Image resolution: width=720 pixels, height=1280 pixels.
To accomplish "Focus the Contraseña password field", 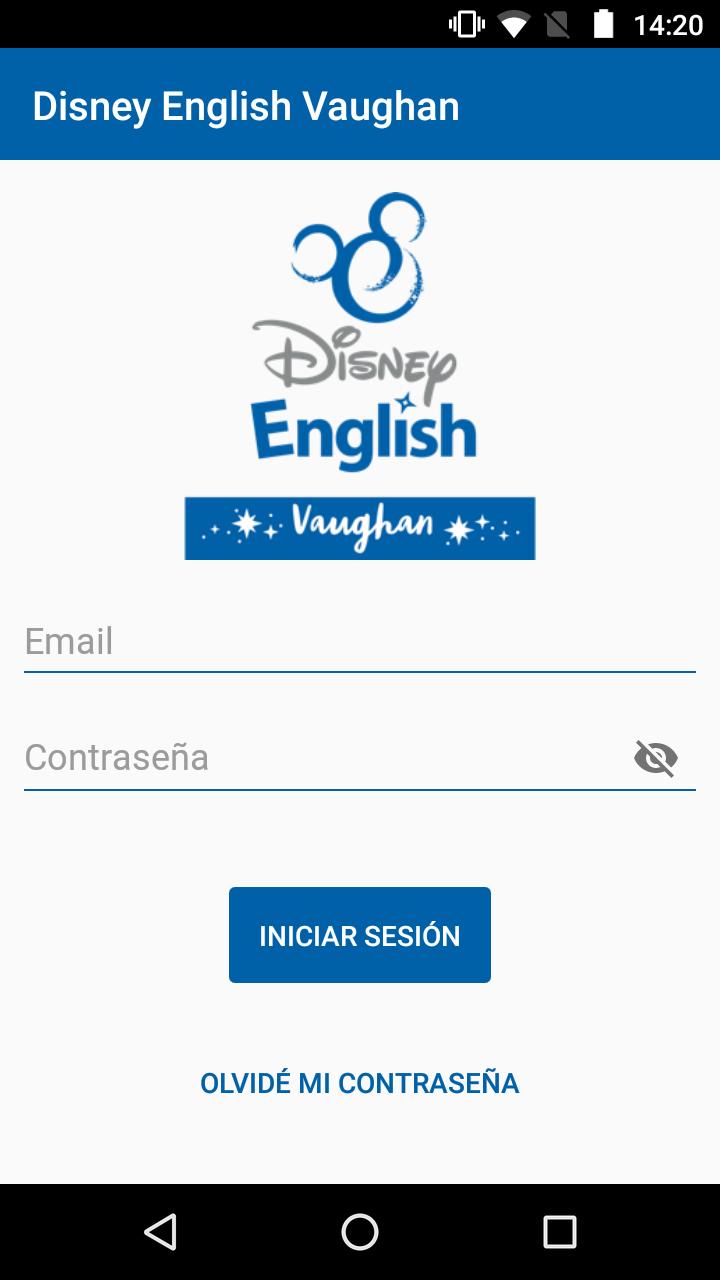I will pyautogui.click(x=320, y=758).
